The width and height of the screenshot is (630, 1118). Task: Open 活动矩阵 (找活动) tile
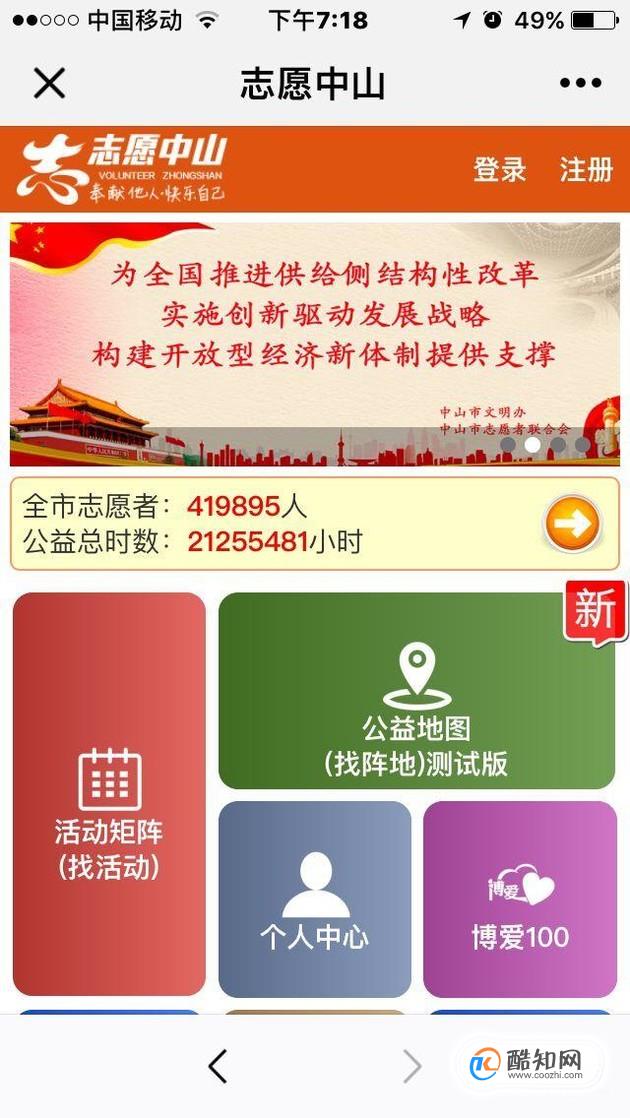pos(109,793)
